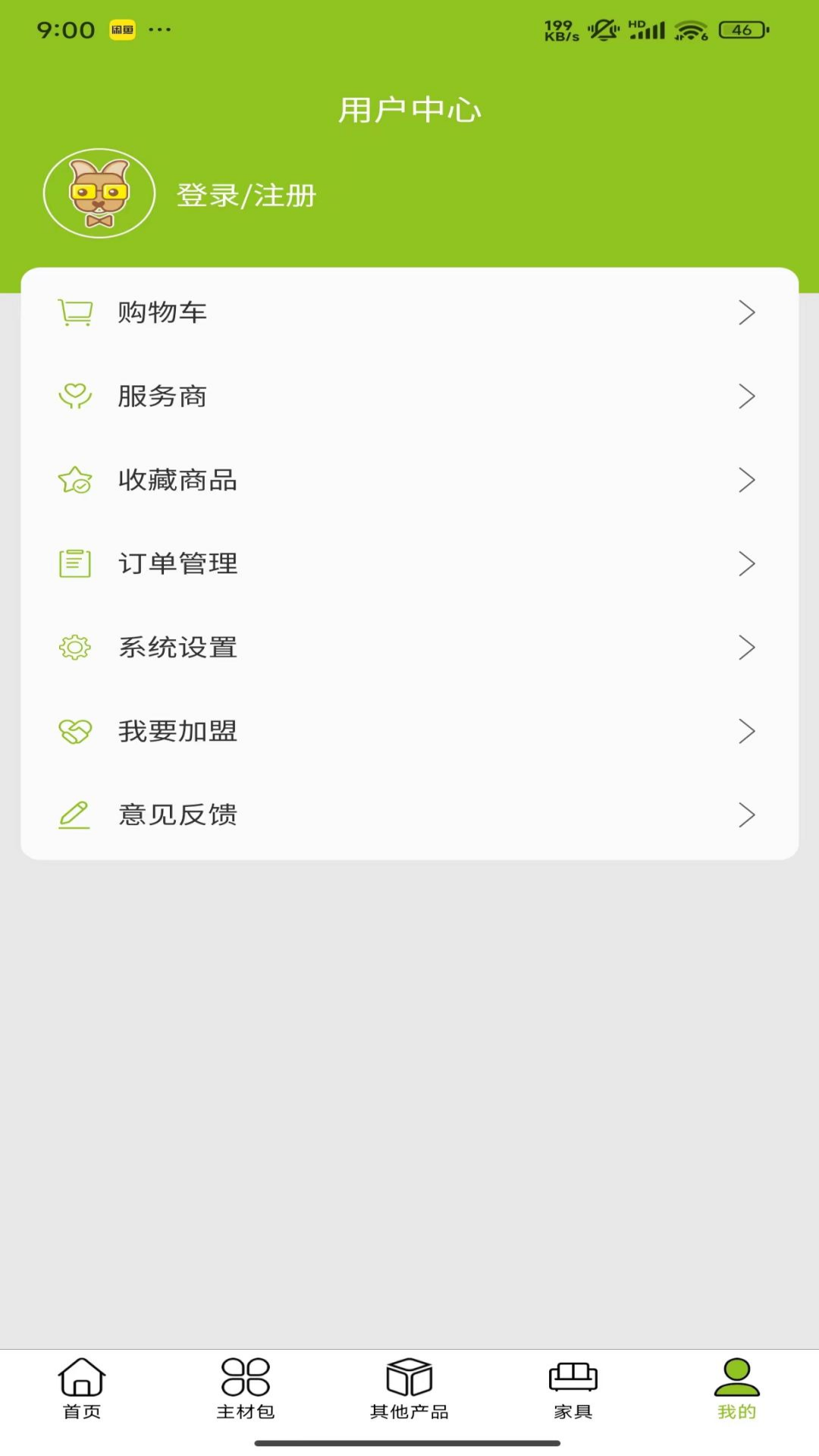Open 订单管理 order management
The height and width of the screenshot is (1456, 819).
(x=409, y=563)
